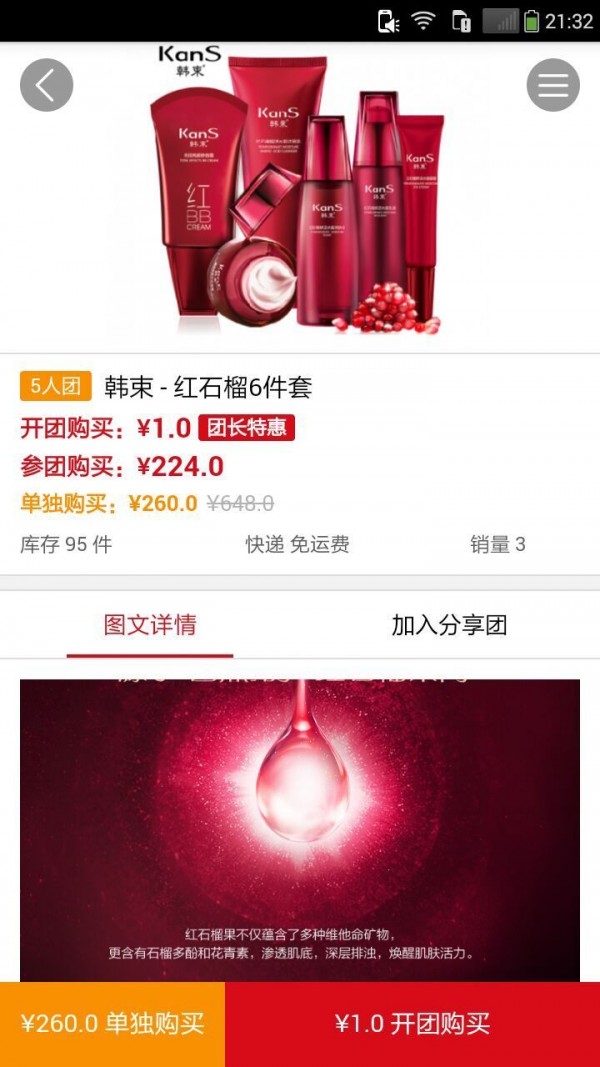Start group buy with ¥1.0 开团购买
This screenshot has height=1067, width=600.
click(x=412, y=1024)
